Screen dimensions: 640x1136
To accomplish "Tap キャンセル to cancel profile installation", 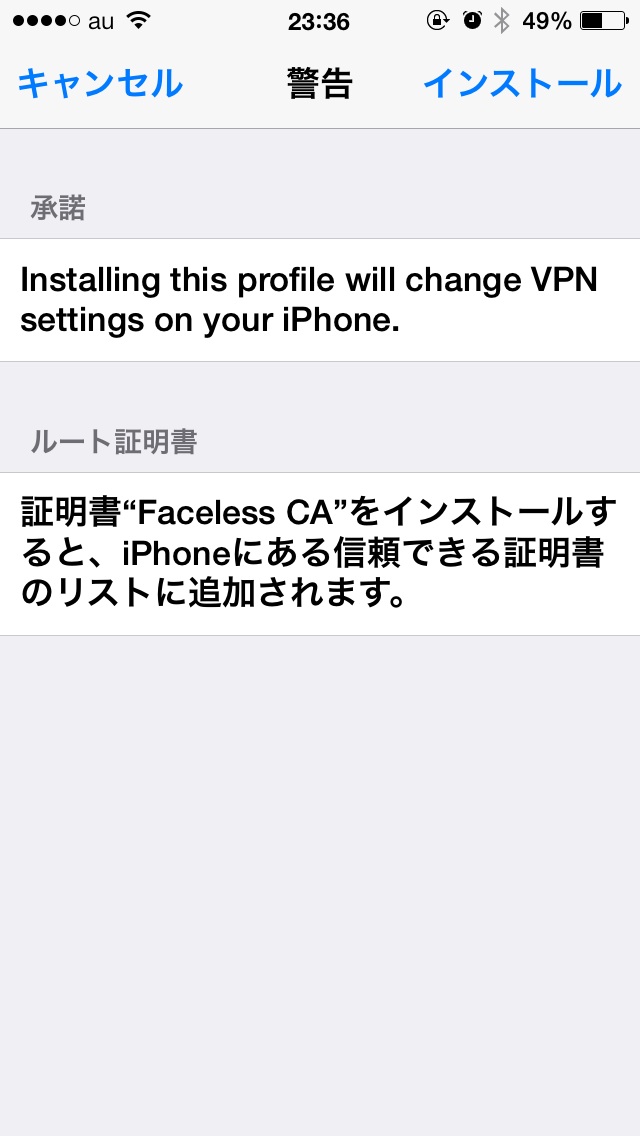I will [100, 84].
